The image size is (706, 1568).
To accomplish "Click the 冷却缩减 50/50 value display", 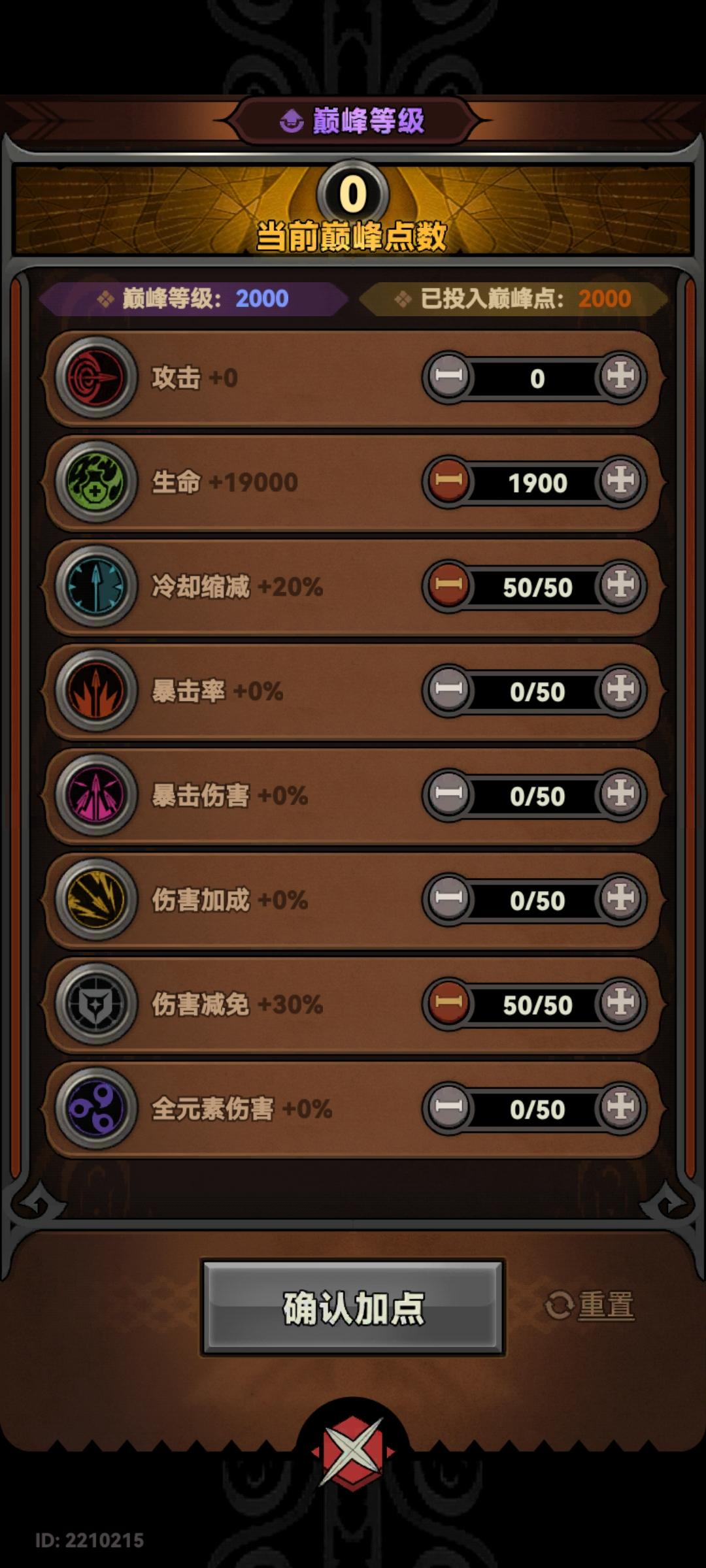I will (538, 587).
